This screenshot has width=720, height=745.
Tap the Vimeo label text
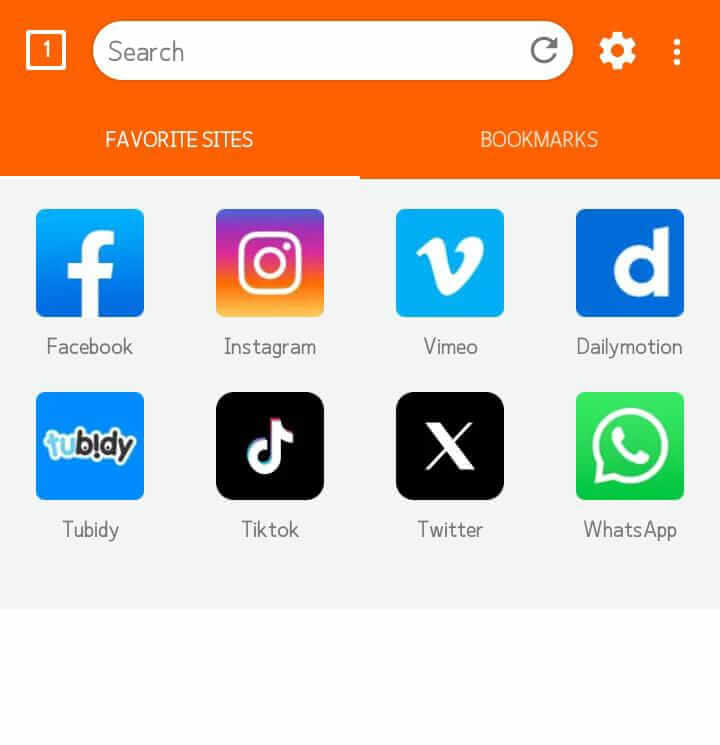[x=449, y=346]
